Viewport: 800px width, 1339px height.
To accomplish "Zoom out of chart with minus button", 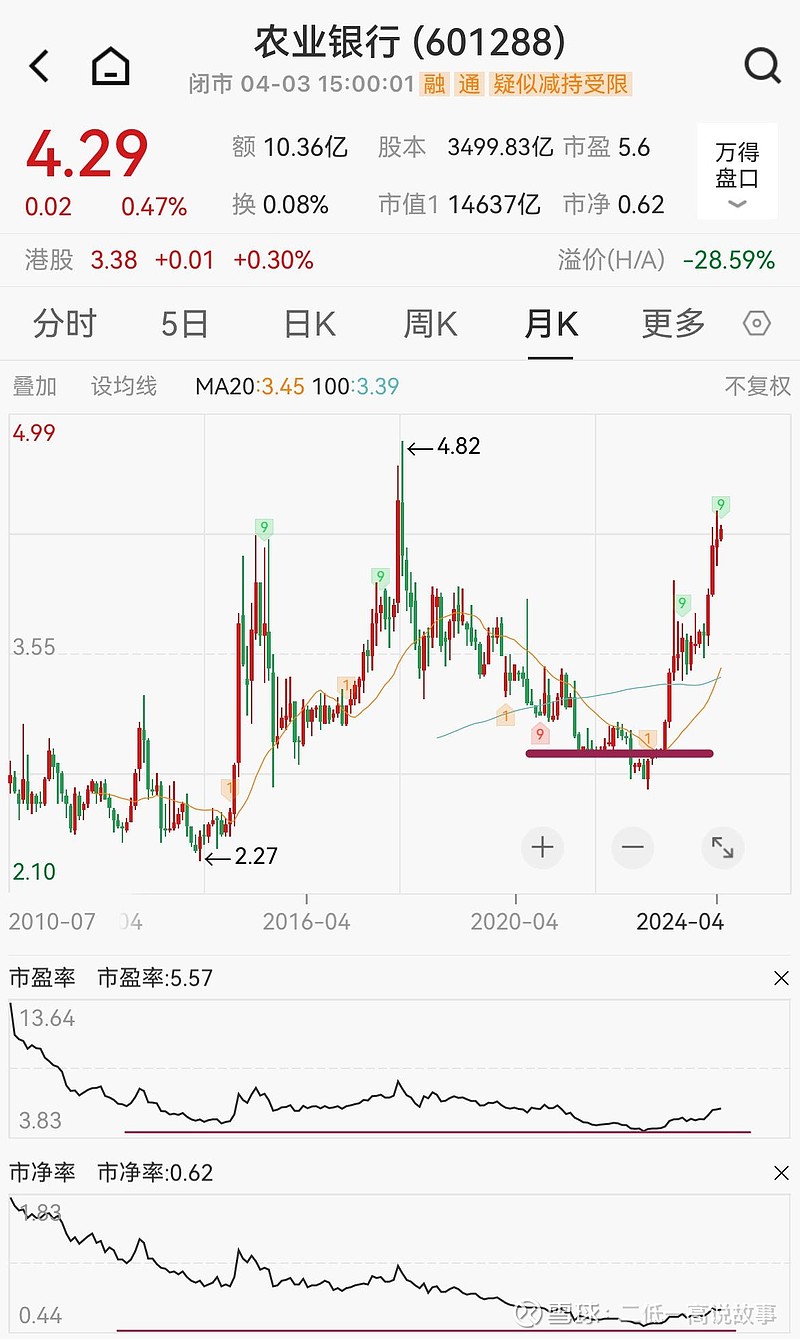I will 632,847.
